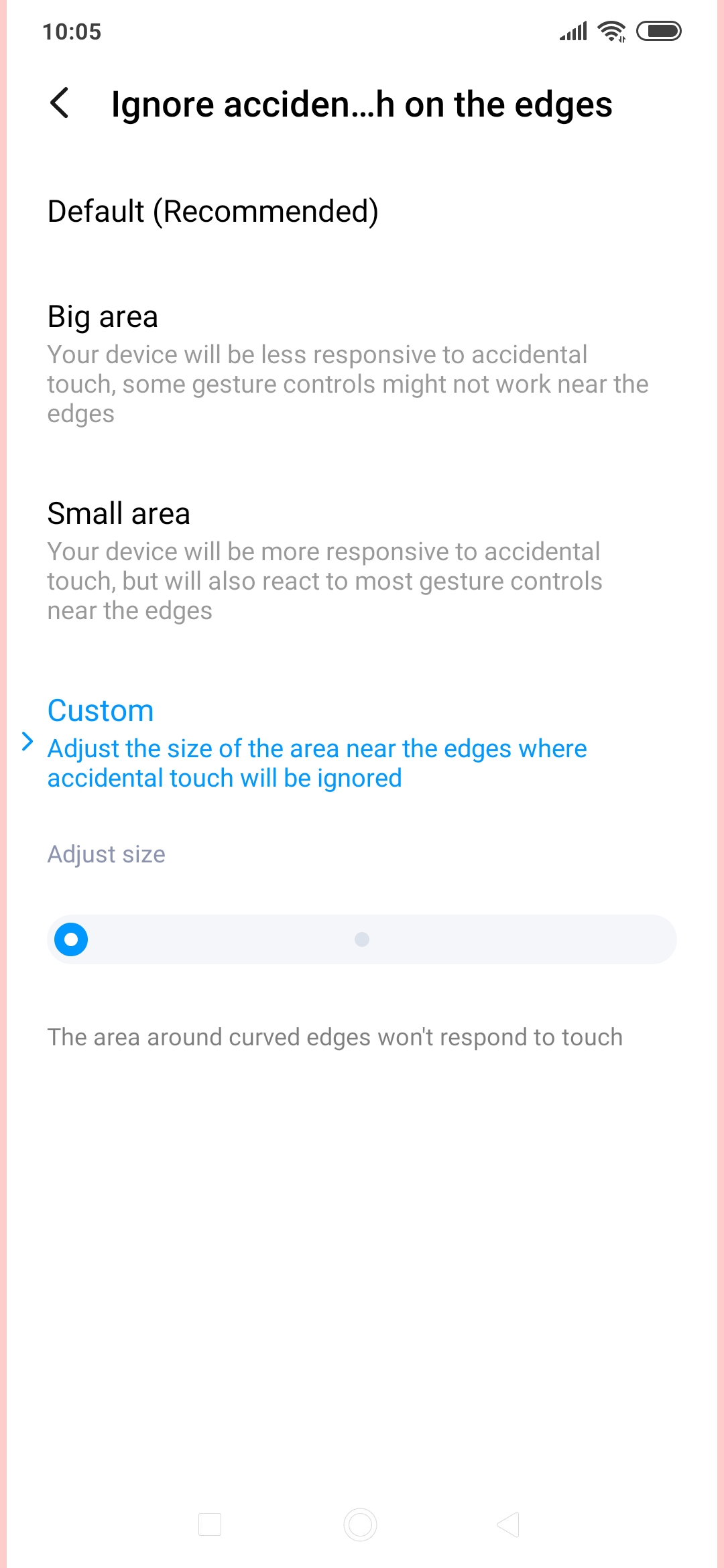The width and height of the screenshot is (724, 1568).
Task: Go back using the header arrow
Action: (60, 104)
